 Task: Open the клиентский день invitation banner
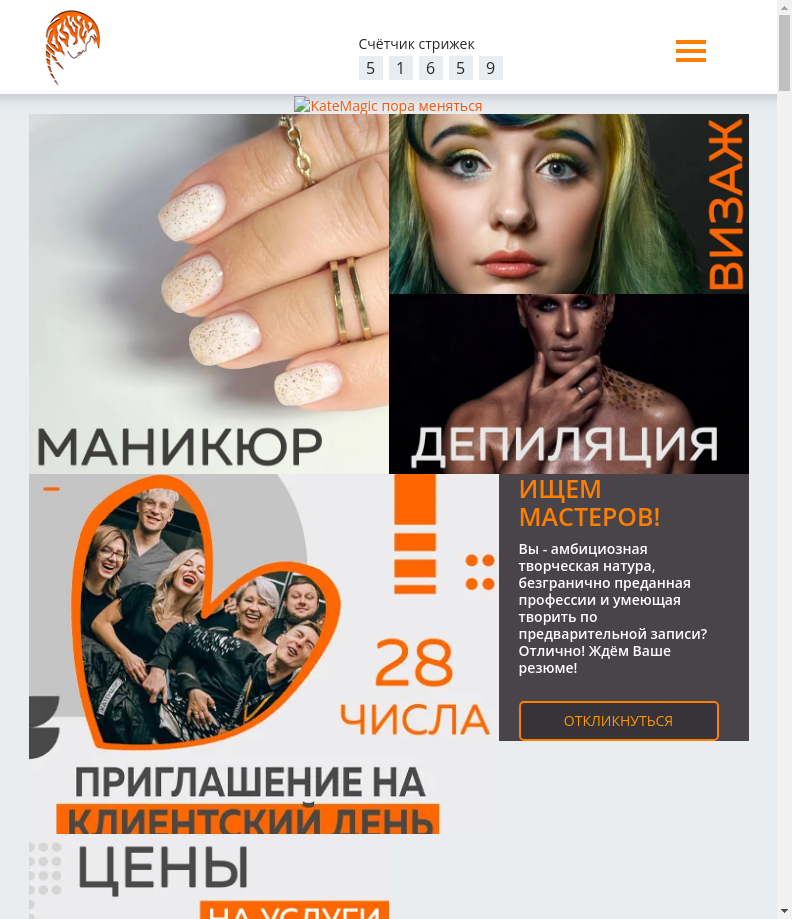(263, 653)
